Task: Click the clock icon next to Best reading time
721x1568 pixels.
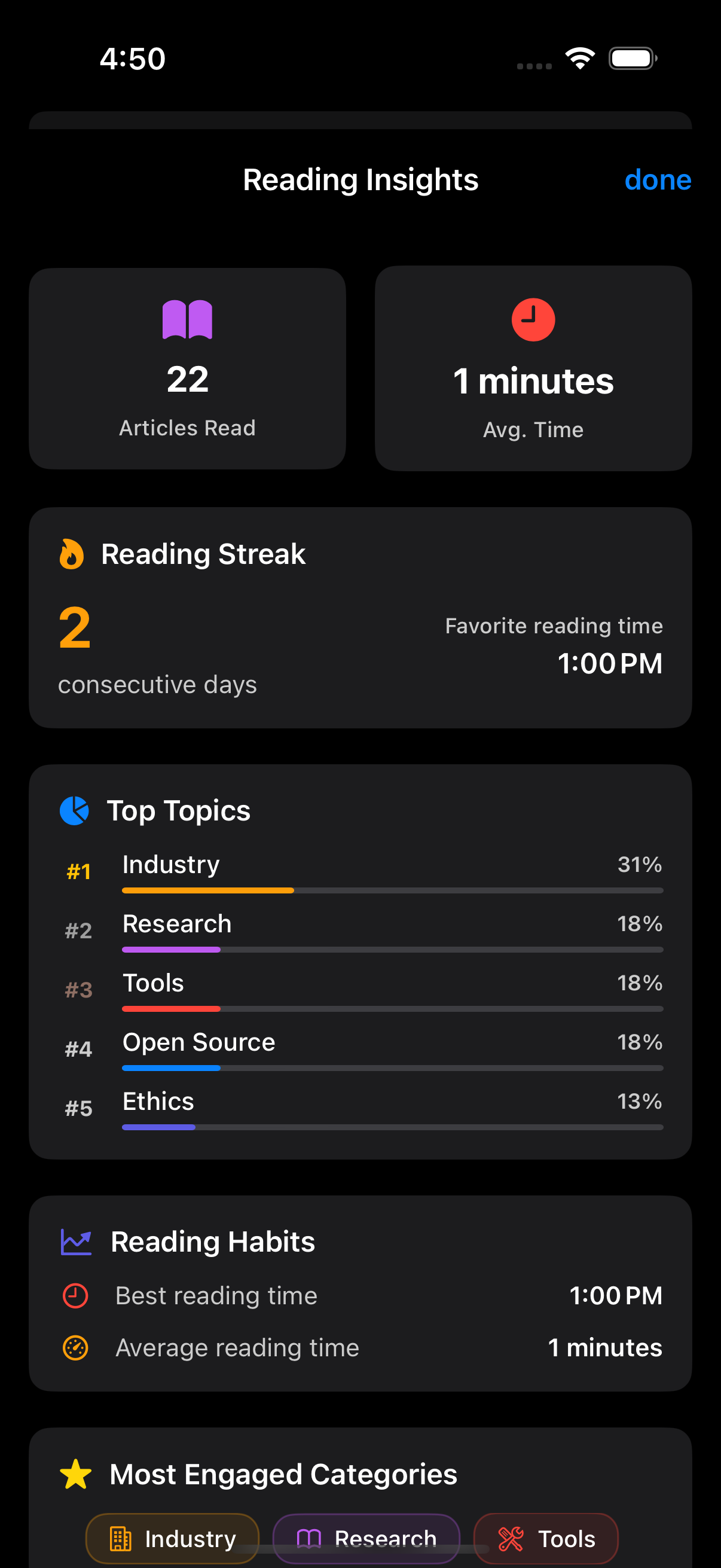Action: pos(77,1296)
